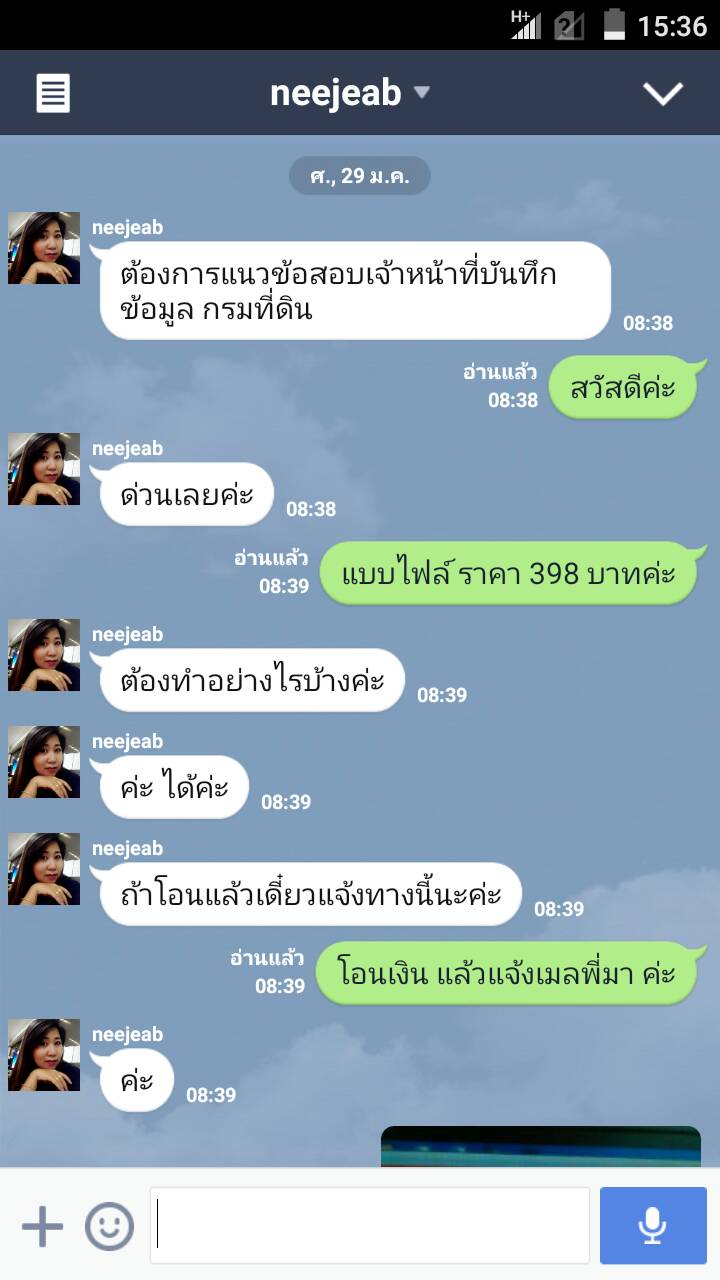Open the sent image at the bottom
Screen dimensions: 720x1280
540,1146
